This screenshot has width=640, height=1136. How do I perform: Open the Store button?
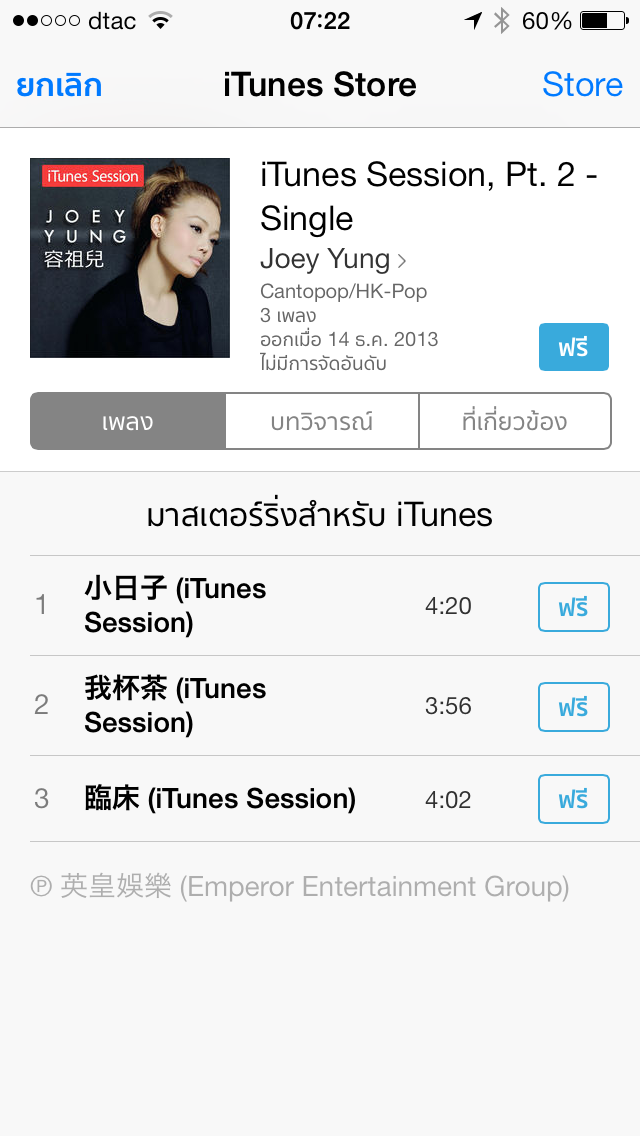tap(582, 85)
